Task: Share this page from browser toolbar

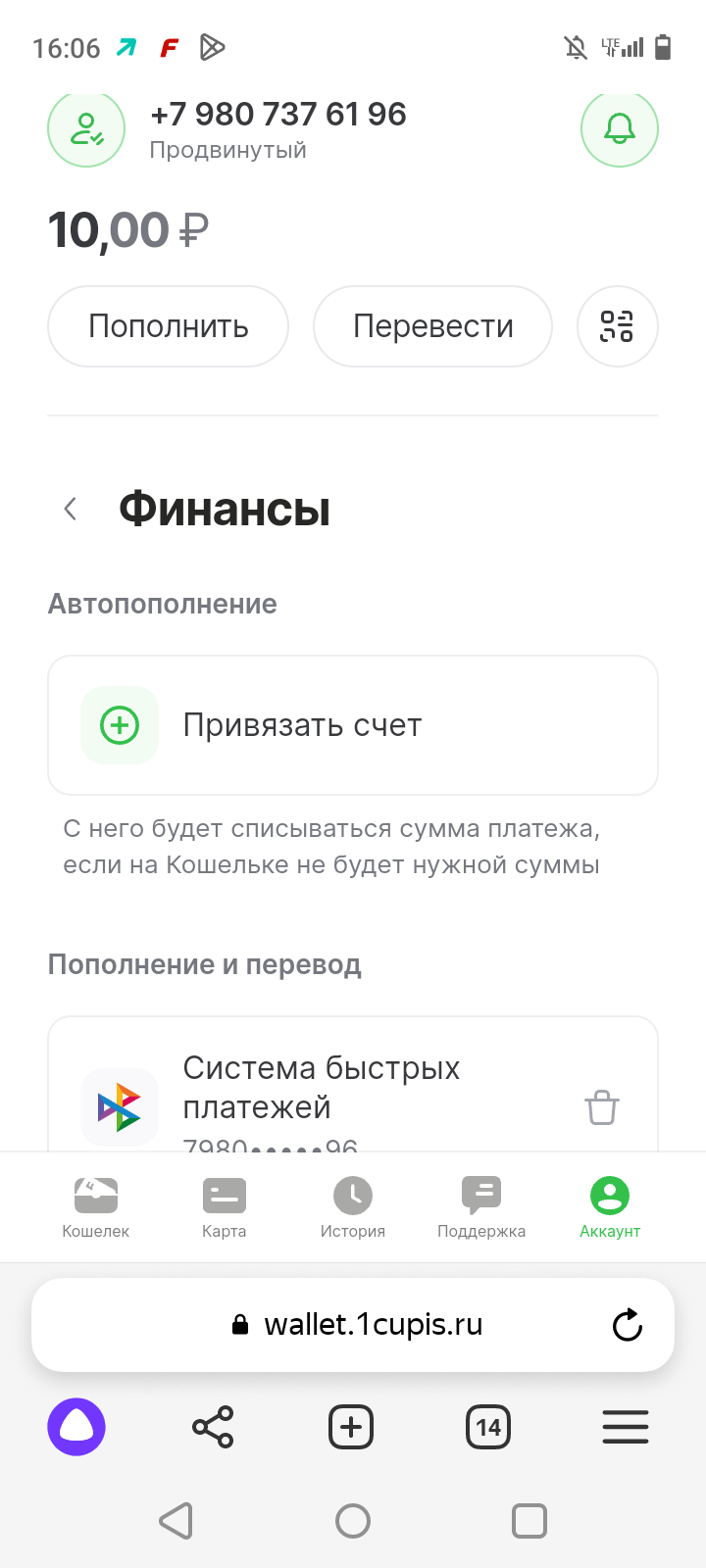Action: (x=213, y=1427)
